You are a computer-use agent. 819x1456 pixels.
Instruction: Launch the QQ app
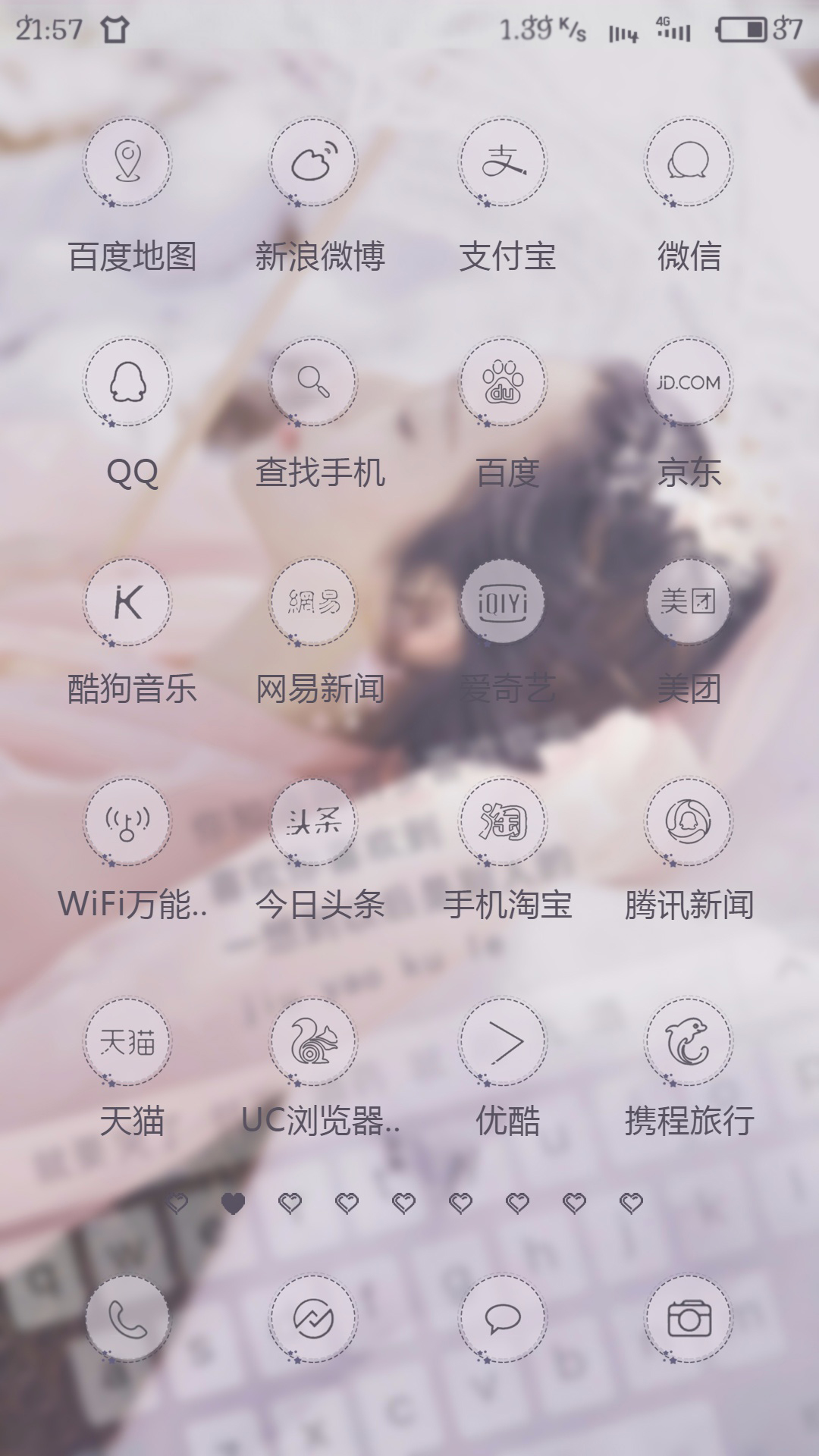pos(127,381)
